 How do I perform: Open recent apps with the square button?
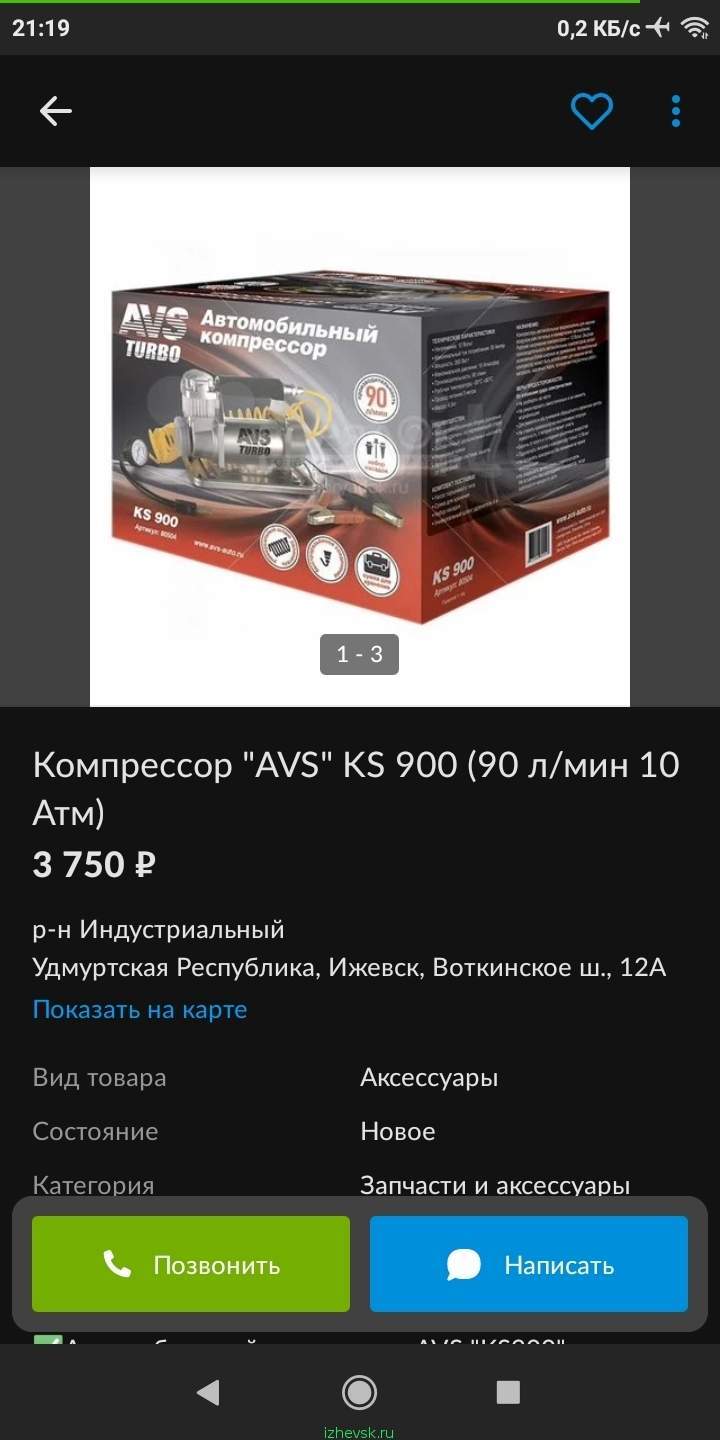coord(508,1392)
